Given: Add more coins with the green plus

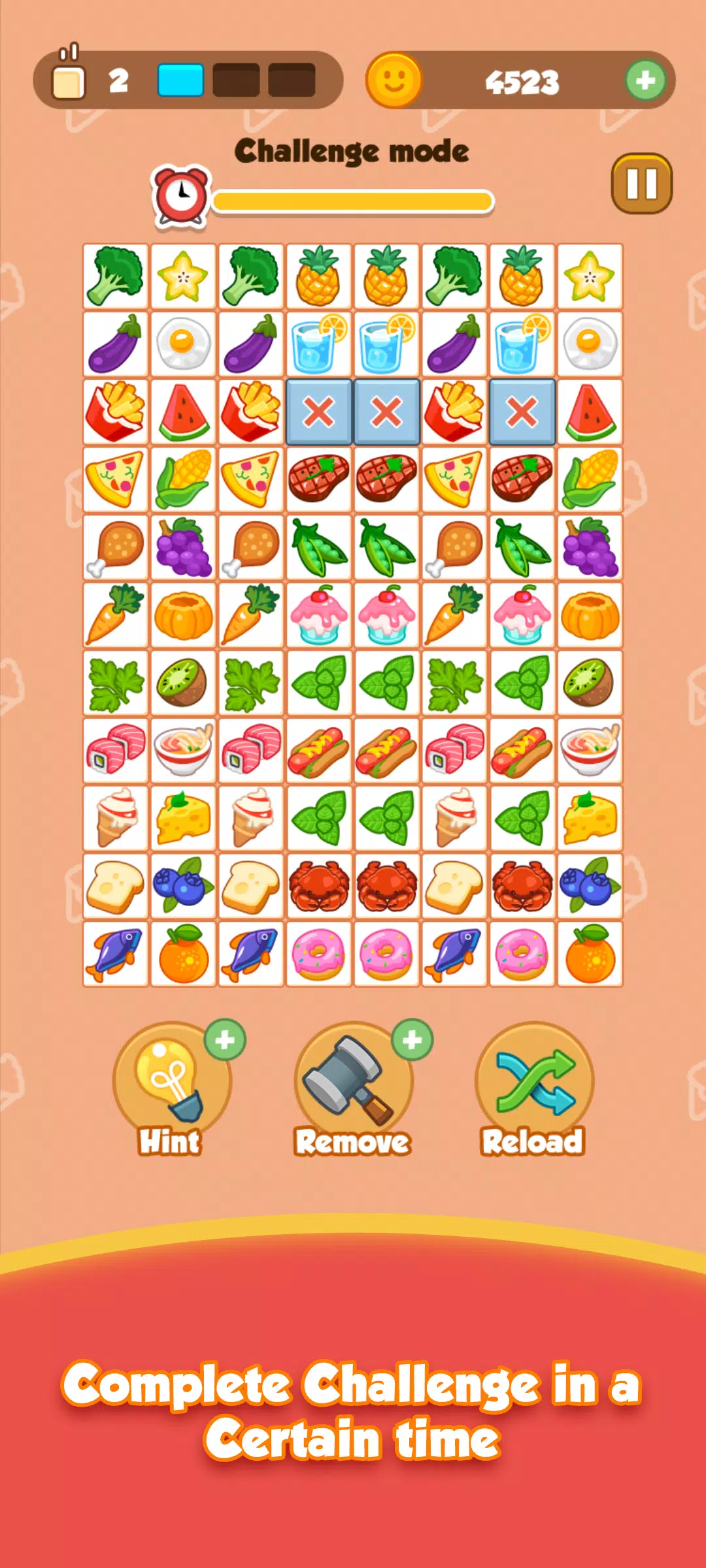Looking at the screenshot, I should pyautogui.click(x=645, y=80).
